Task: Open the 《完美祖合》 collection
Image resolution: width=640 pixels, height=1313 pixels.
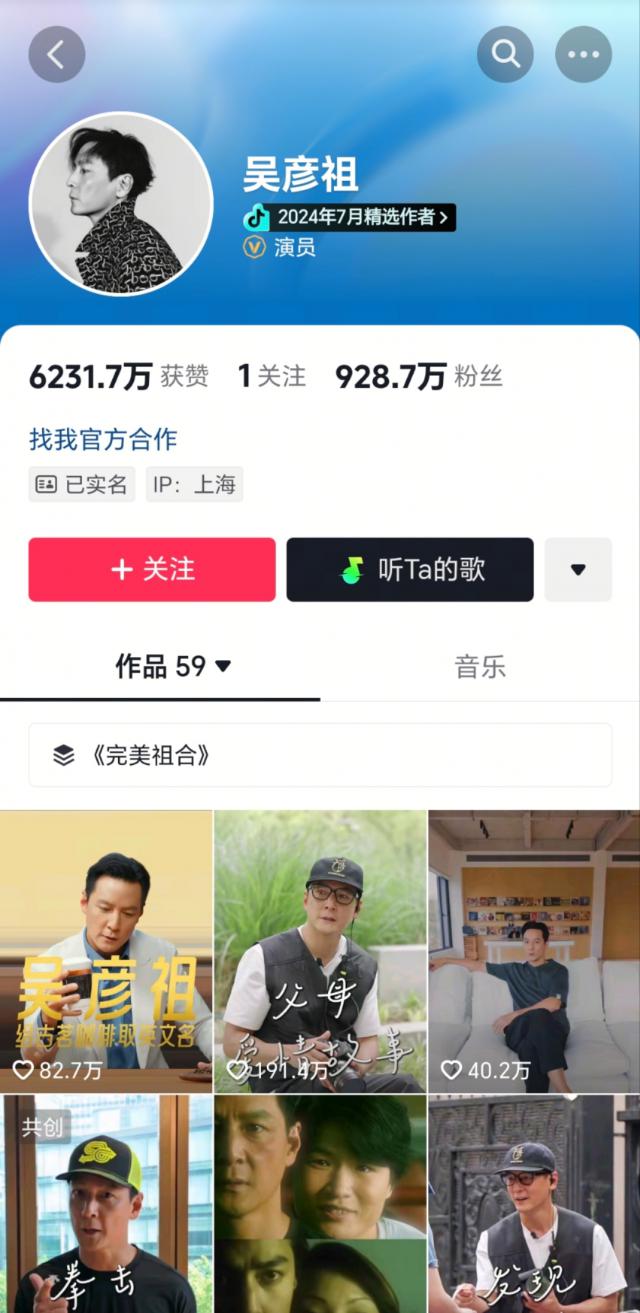Action: tap(320, 755)
